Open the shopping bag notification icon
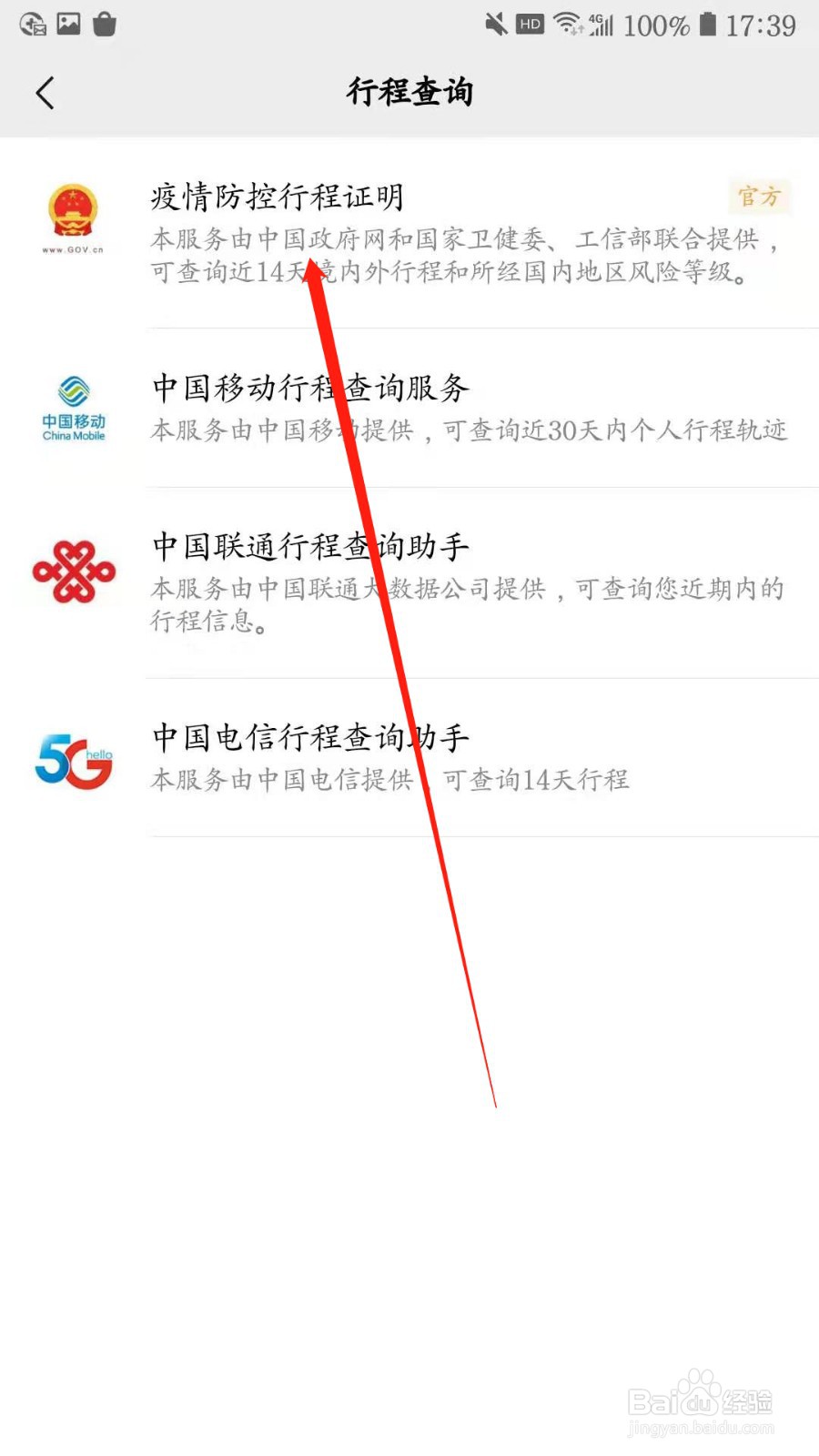Image resolution: width=819 pixels, height=1456 pixels. 105,25
